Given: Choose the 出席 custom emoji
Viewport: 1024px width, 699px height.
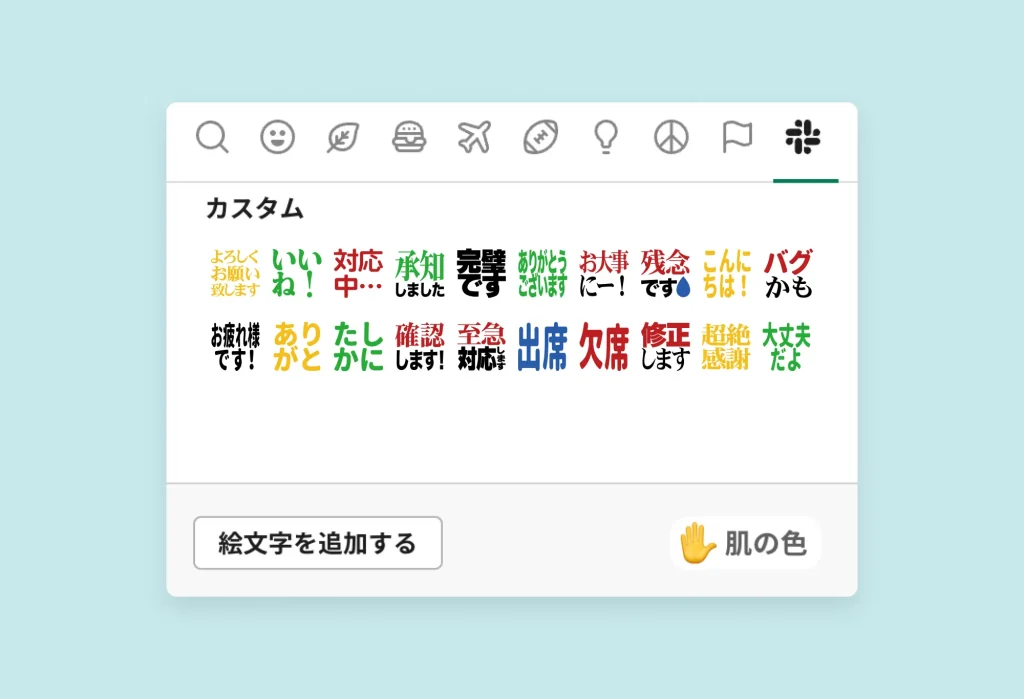Looking at the screenshot, I should [542, 346].
